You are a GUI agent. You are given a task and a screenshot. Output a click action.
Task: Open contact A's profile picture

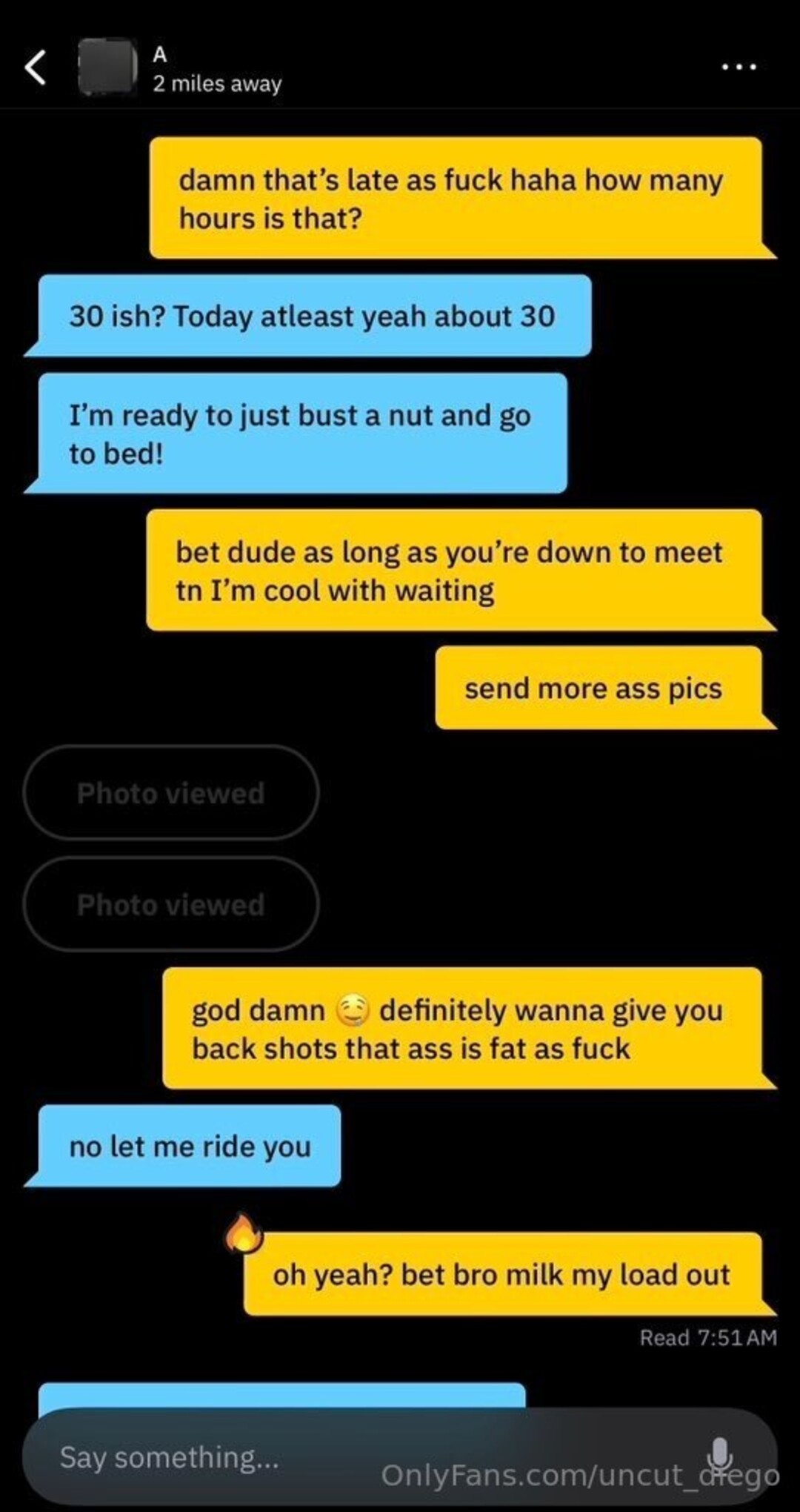click(107, 68)
